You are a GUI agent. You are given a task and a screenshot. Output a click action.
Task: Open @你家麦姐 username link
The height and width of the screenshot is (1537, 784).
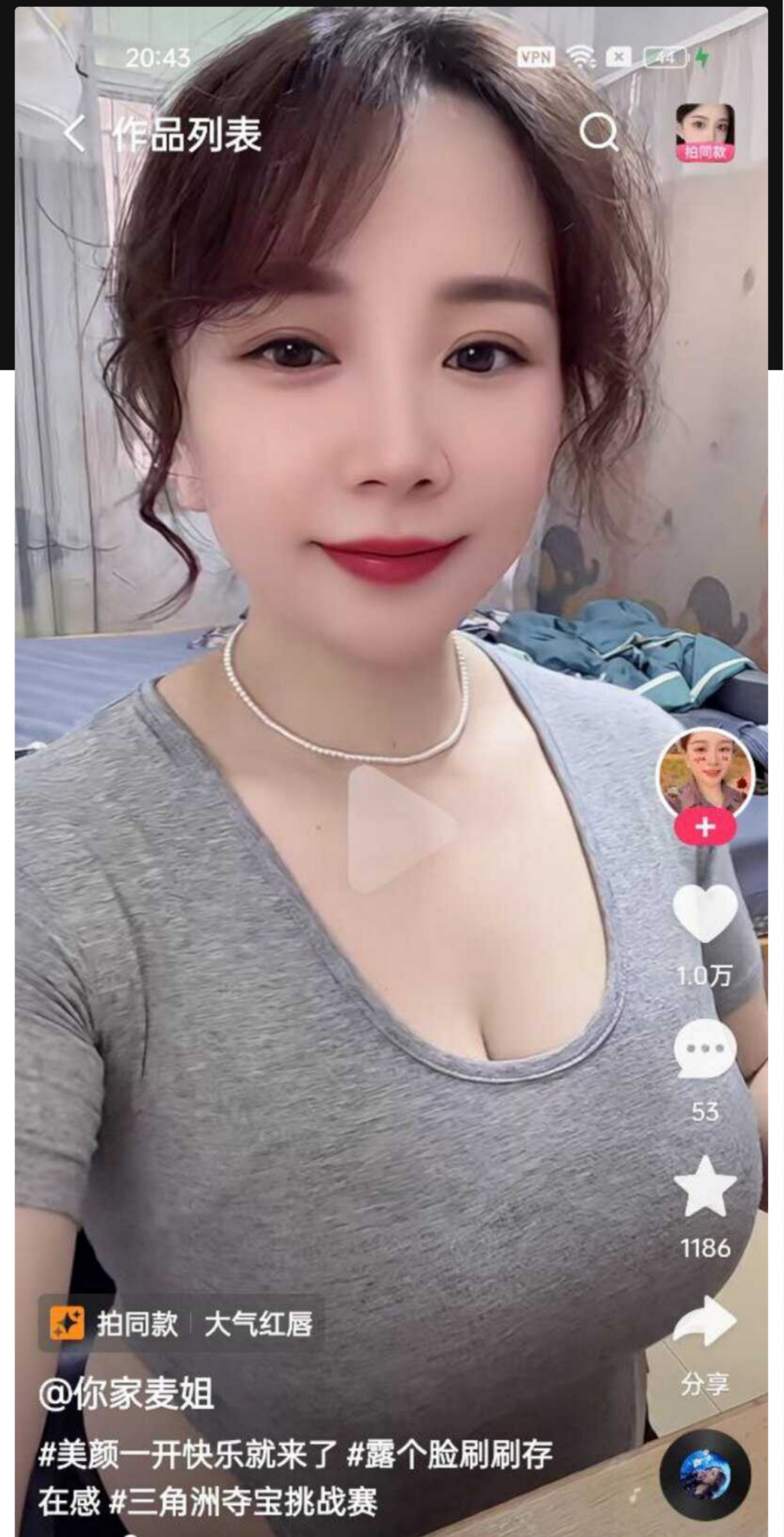click(127, 1393)
